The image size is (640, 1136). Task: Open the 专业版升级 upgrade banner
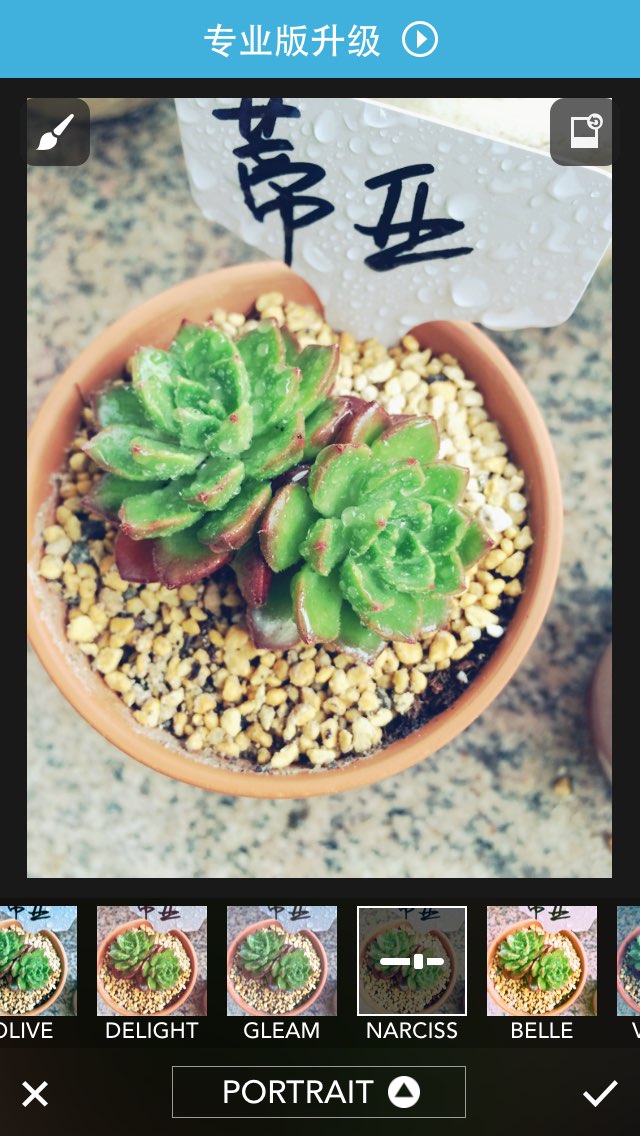coord(320,39)
